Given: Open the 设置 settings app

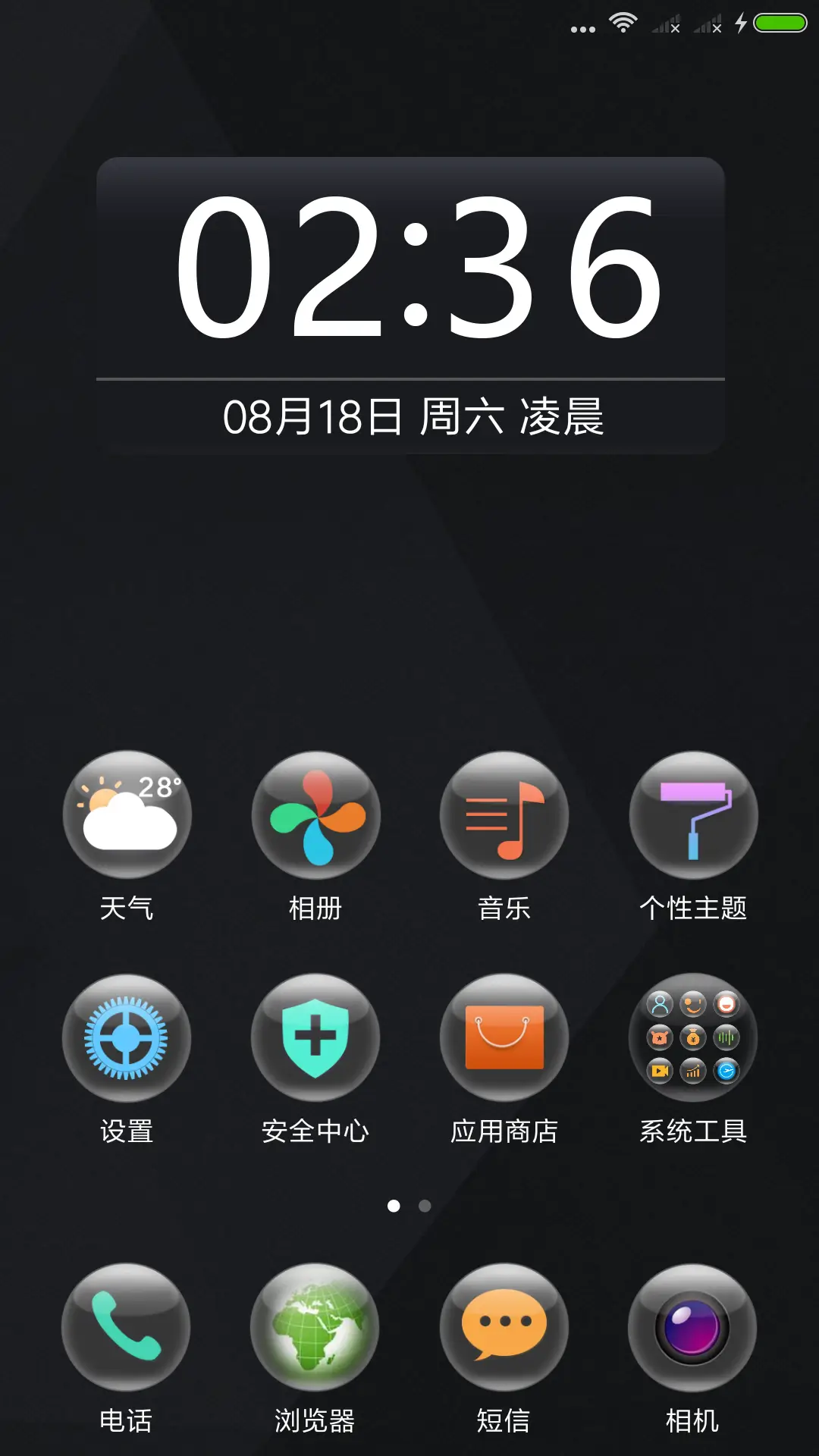Looking at the screenshot, I should (x=127, y=1040).
